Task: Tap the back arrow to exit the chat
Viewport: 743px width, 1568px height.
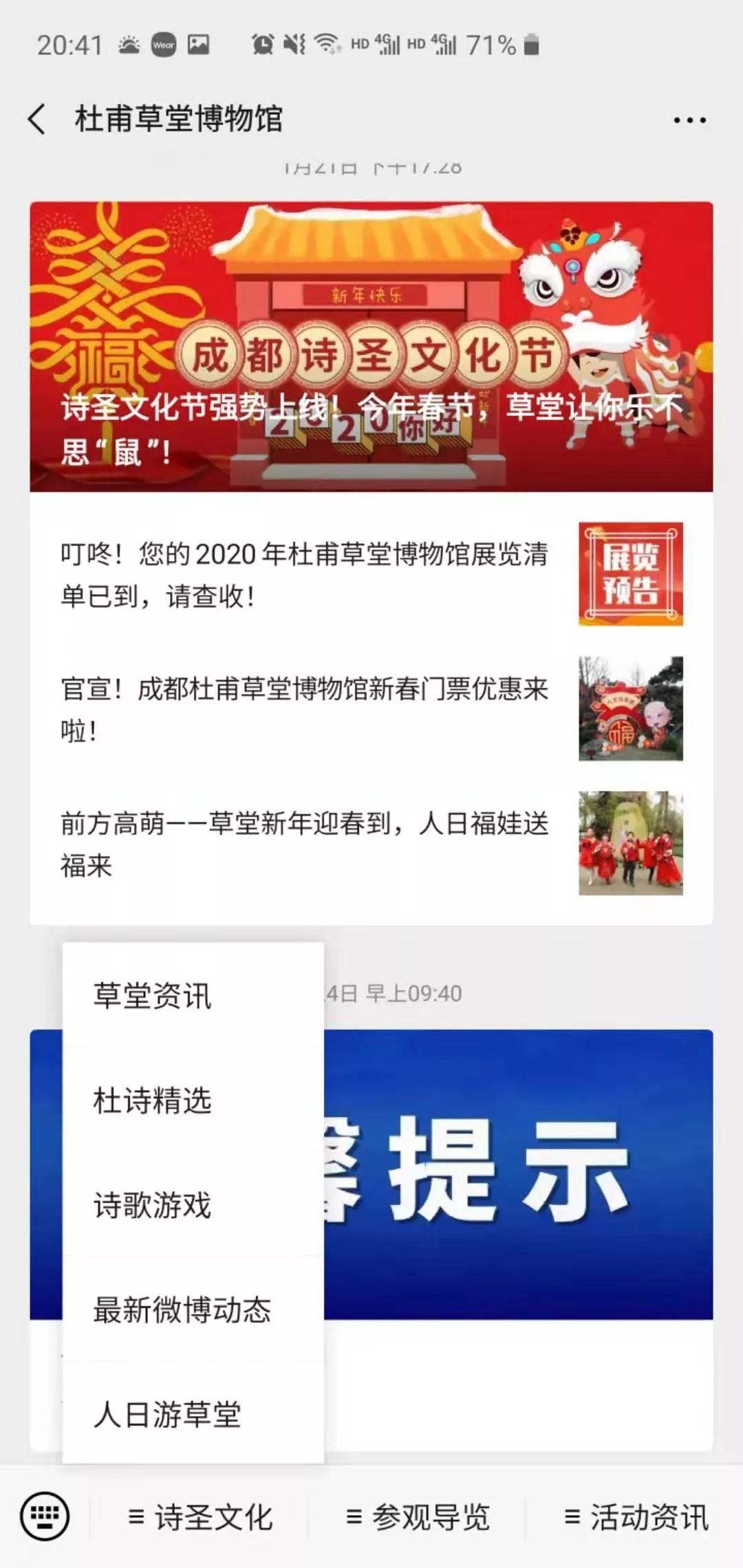Action: pyautogui.click(x=36, y=118)
